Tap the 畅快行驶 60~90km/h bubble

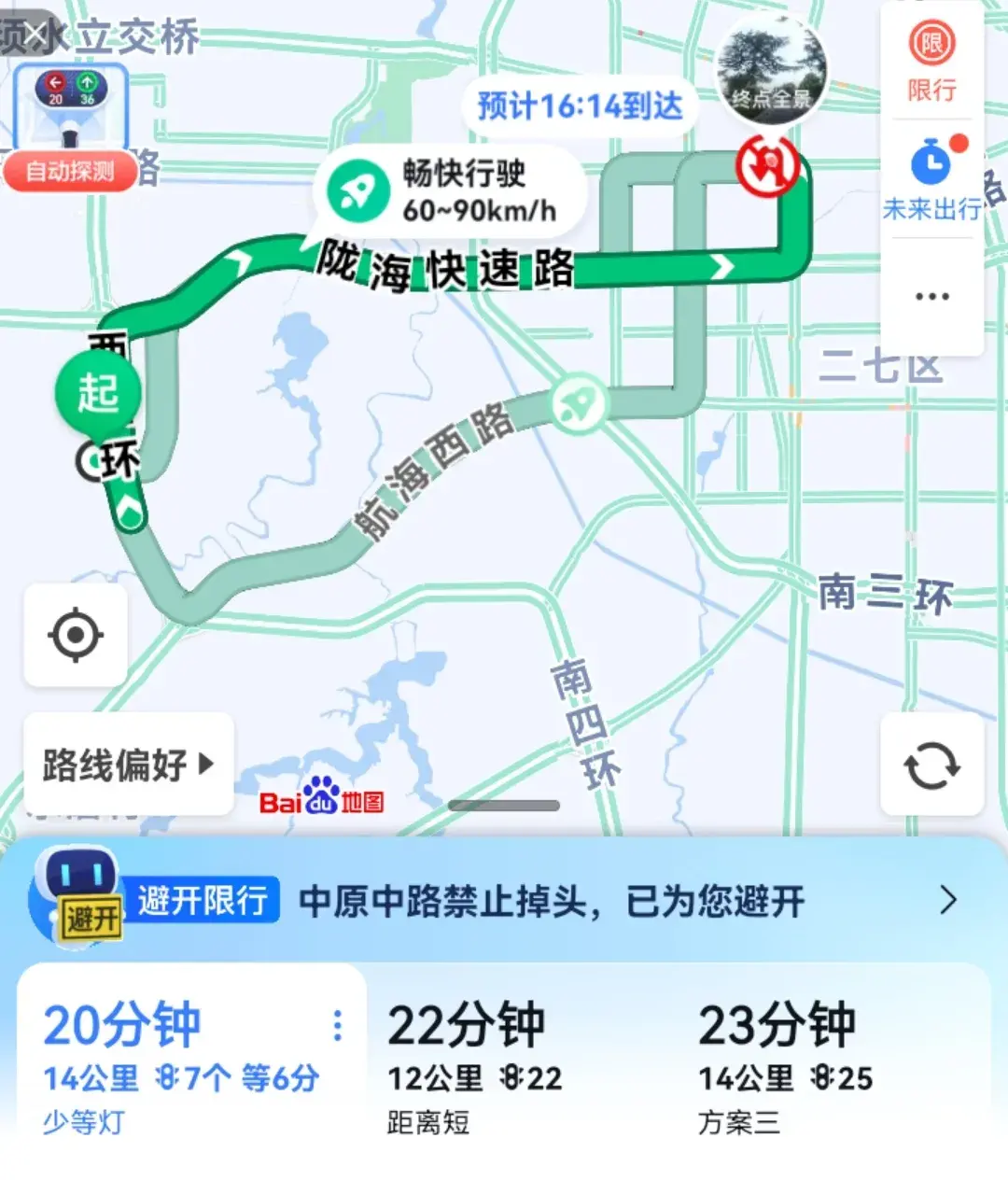(448, 191)
